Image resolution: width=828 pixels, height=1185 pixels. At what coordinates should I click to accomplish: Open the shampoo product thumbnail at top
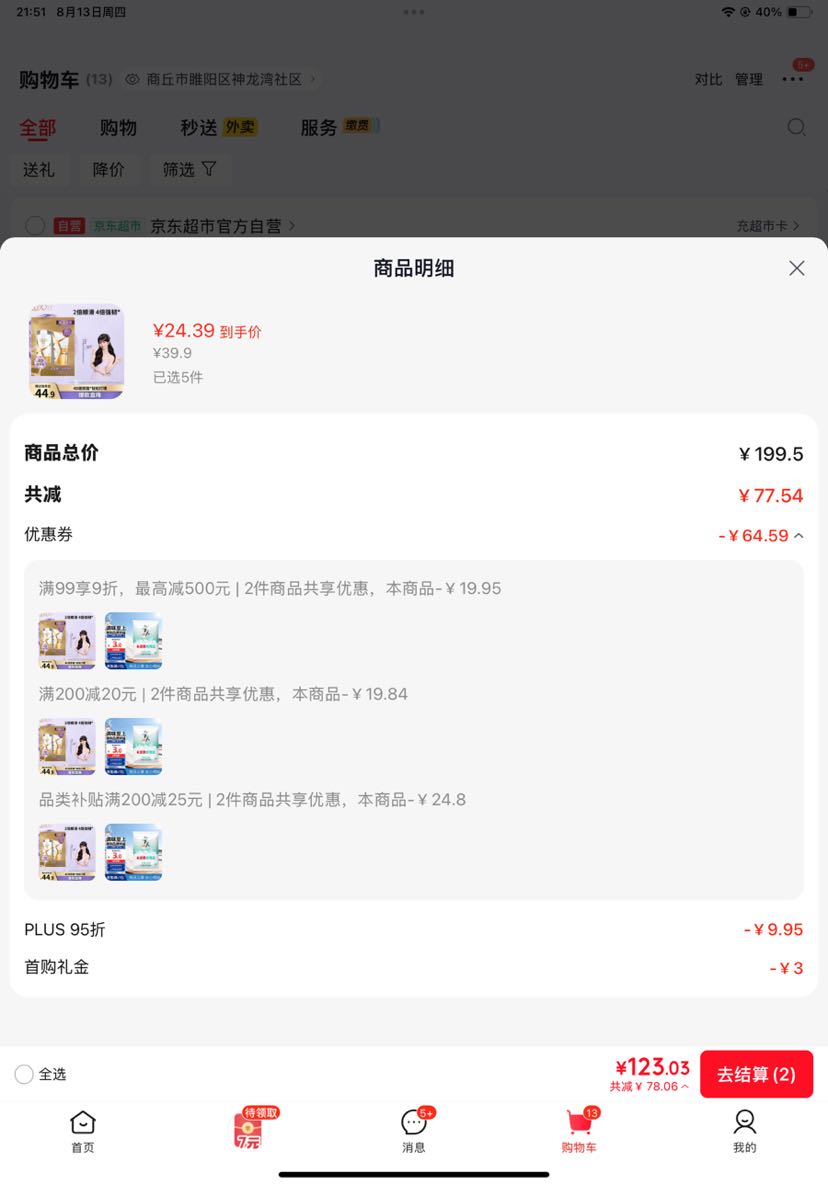(76, 351)
